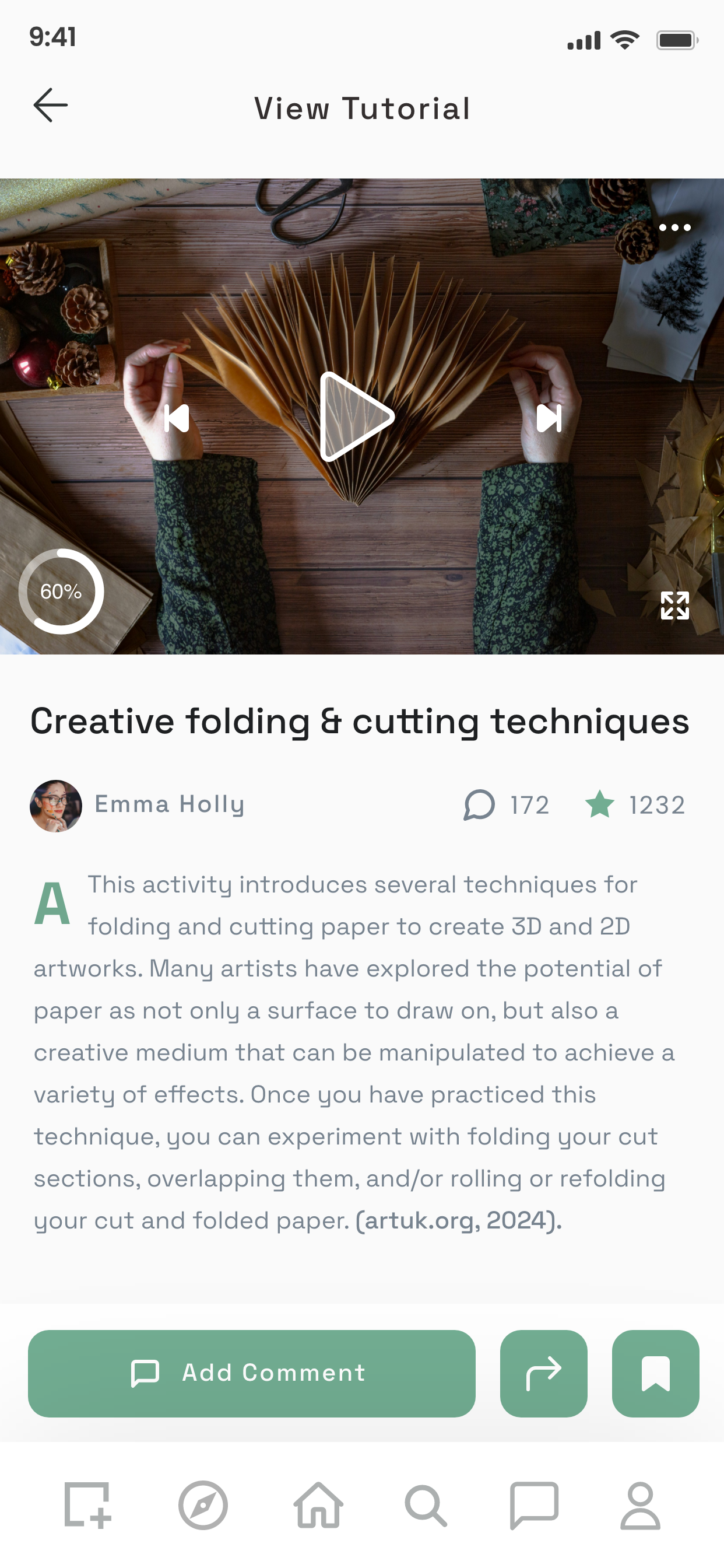
Task: Go to the Home tab
Action: pos(319,1504)
